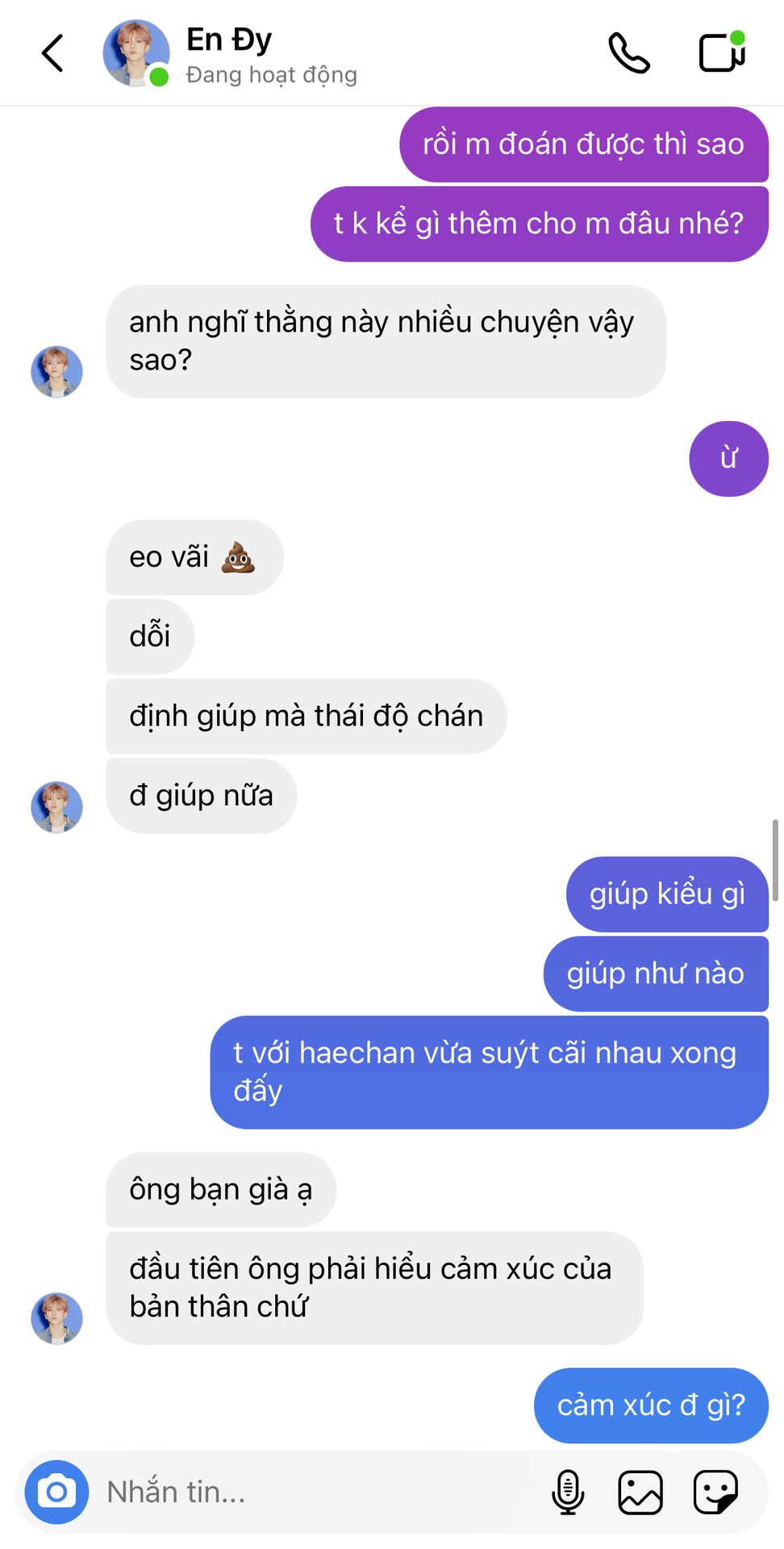Viewport: 784px width, 1549px height.
Task: Start a video call with En Đy
Action: point(721,53)
